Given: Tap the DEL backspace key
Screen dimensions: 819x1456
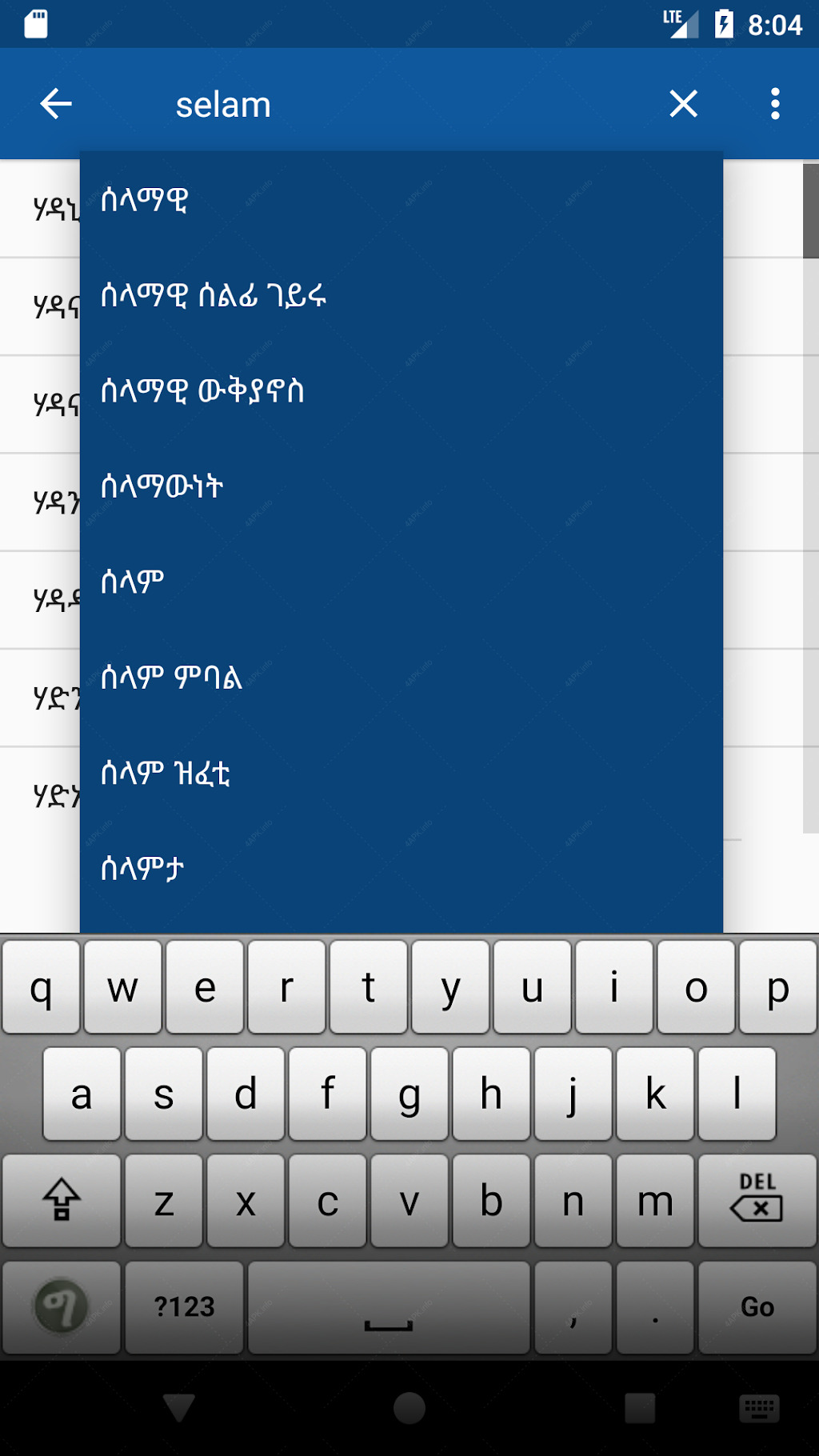Looking at the screenshot, I should pos(757,1200).
